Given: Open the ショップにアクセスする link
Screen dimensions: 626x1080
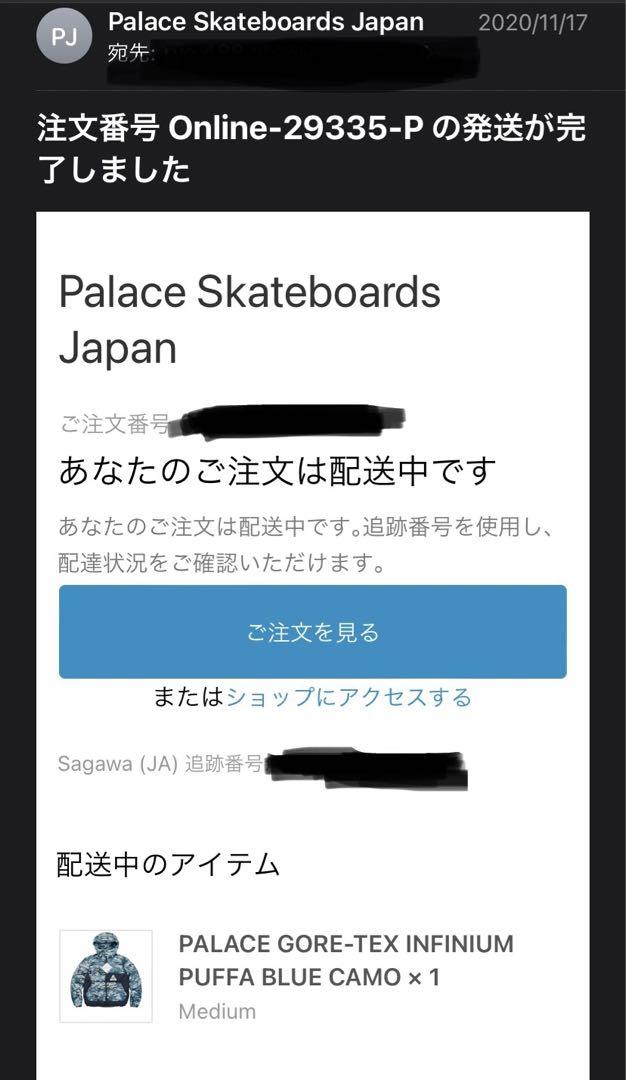Looking at the screenshot, I should [348, 697].
